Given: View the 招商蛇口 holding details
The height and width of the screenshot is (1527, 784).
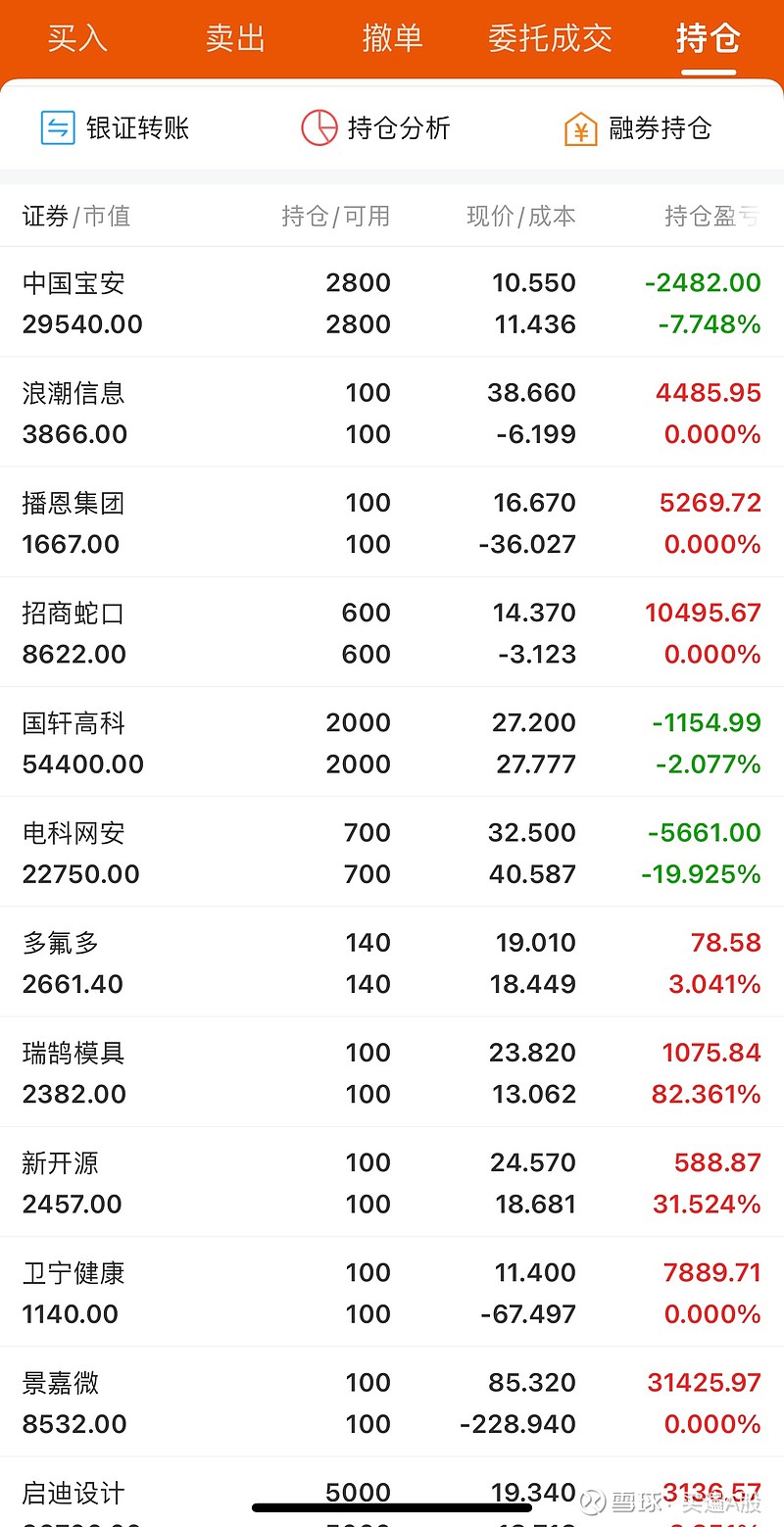Looking at the screenshot, I should (x=392, y=632).
